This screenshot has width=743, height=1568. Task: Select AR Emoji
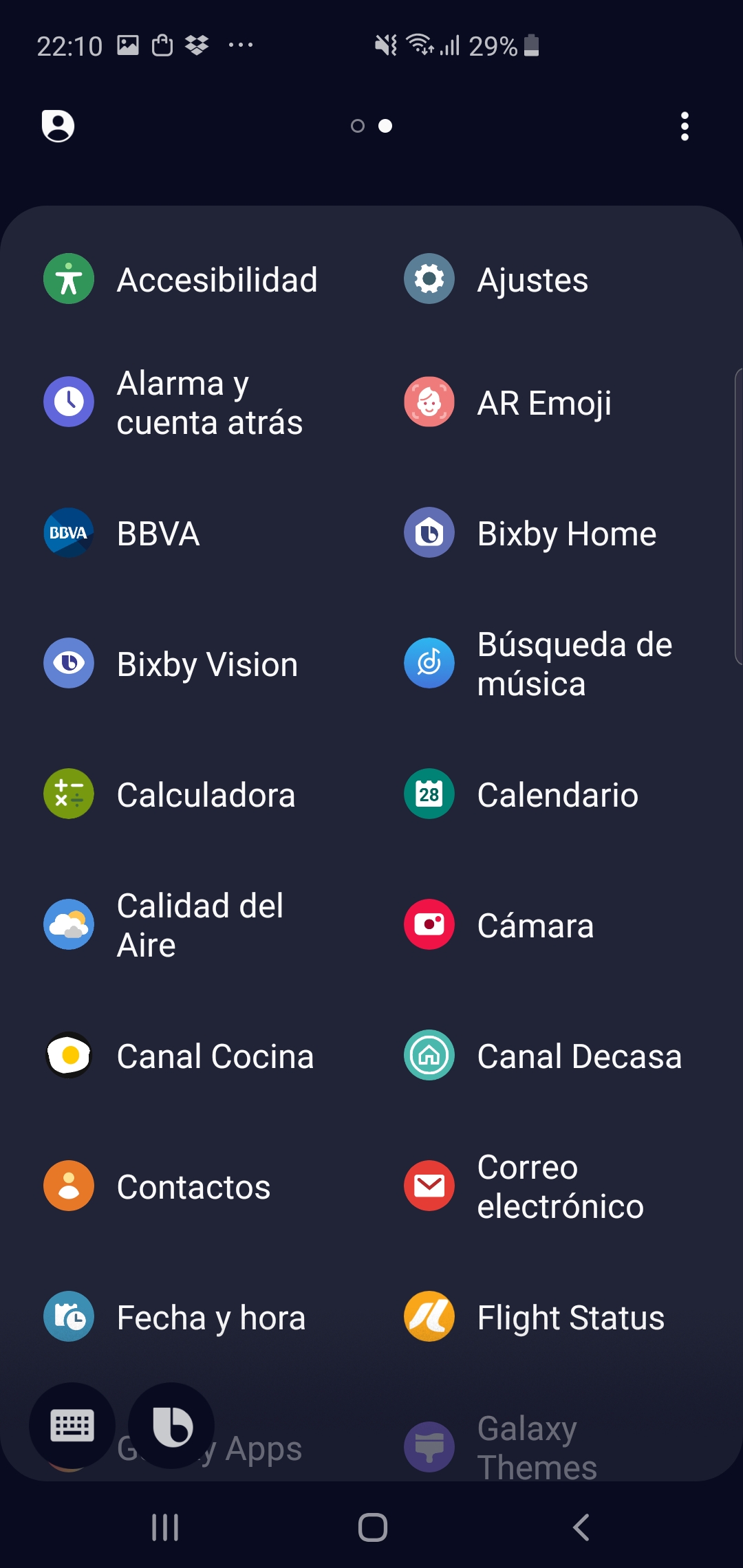tap(508, 402)
